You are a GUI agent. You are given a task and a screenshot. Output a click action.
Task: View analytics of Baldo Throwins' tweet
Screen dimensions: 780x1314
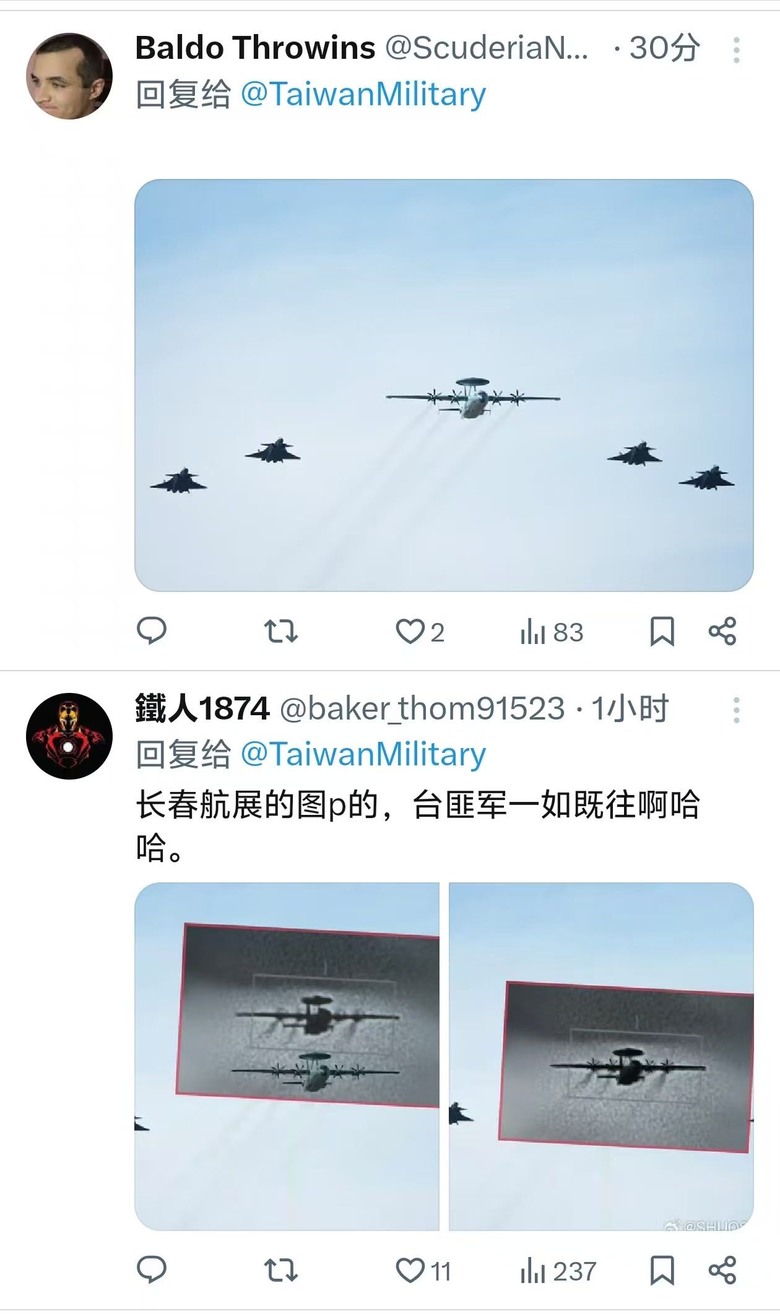[551, 632]
